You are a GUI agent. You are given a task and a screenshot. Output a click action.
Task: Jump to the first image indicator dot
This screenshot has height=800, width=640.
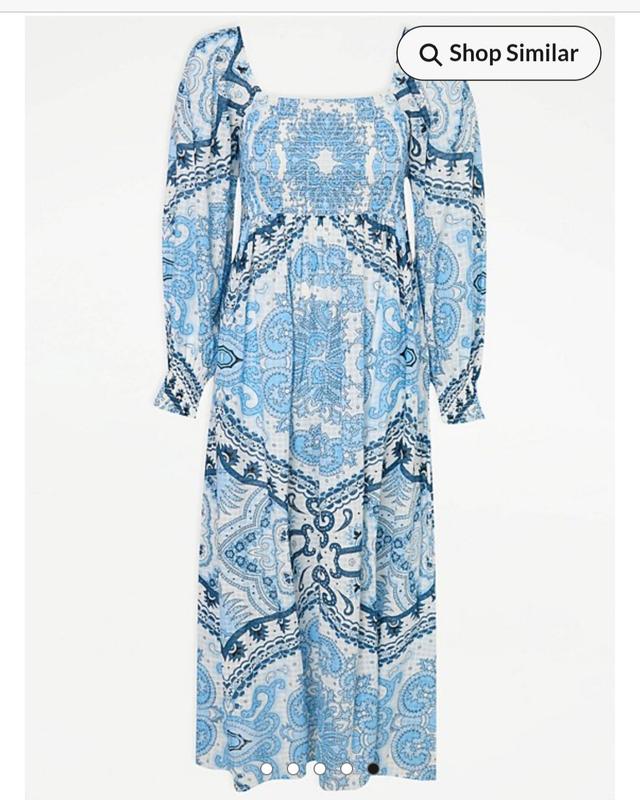pyautogui.click(x=266, y=770)
